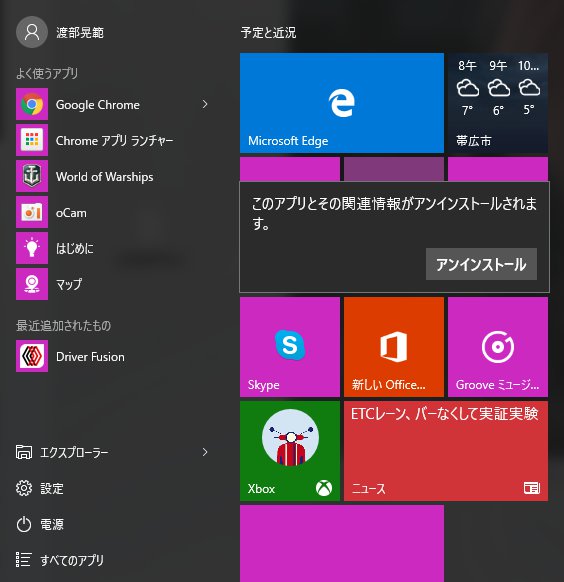Launch the Xbox tile
The height and width of the screenshot is (582, 564).
[290, 451]
